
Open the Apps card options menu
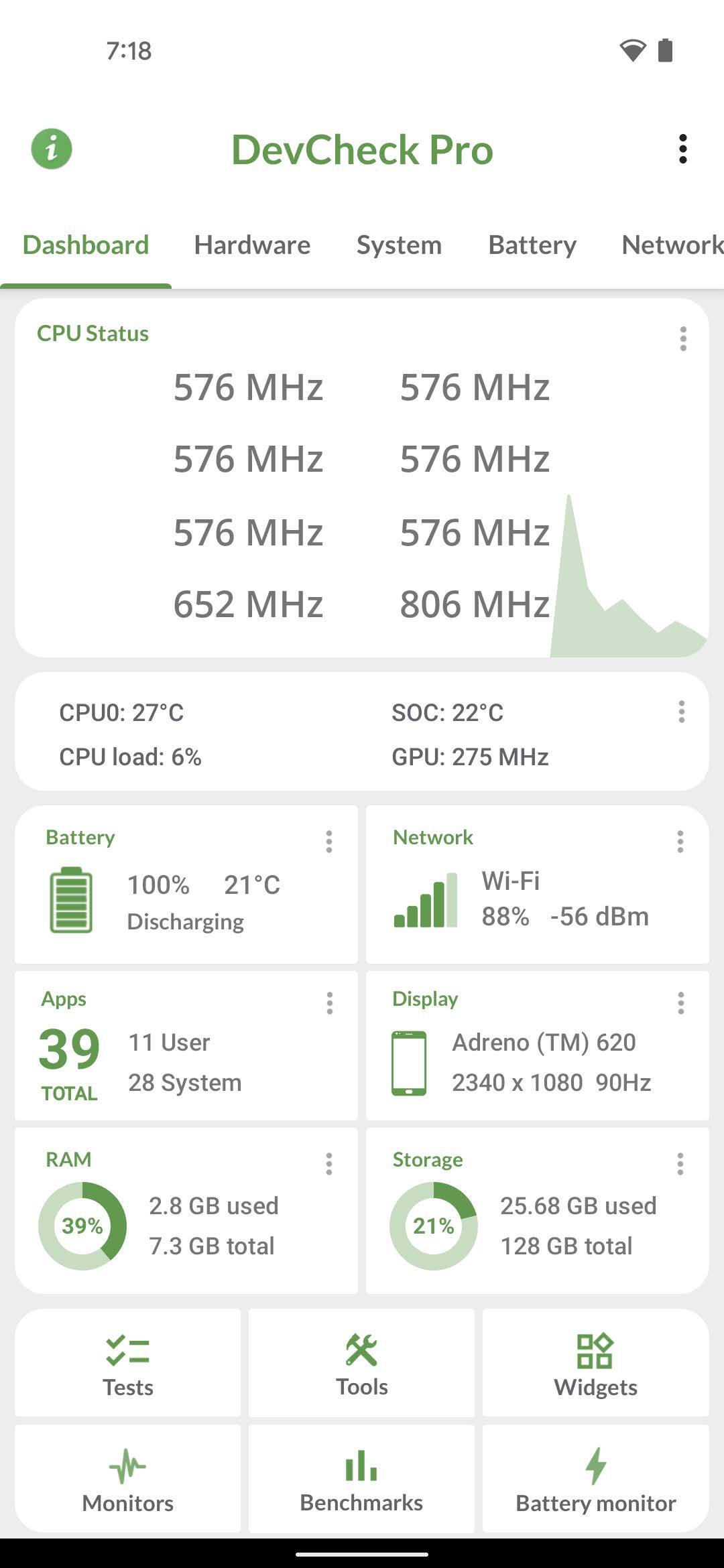coord(329,1003)
